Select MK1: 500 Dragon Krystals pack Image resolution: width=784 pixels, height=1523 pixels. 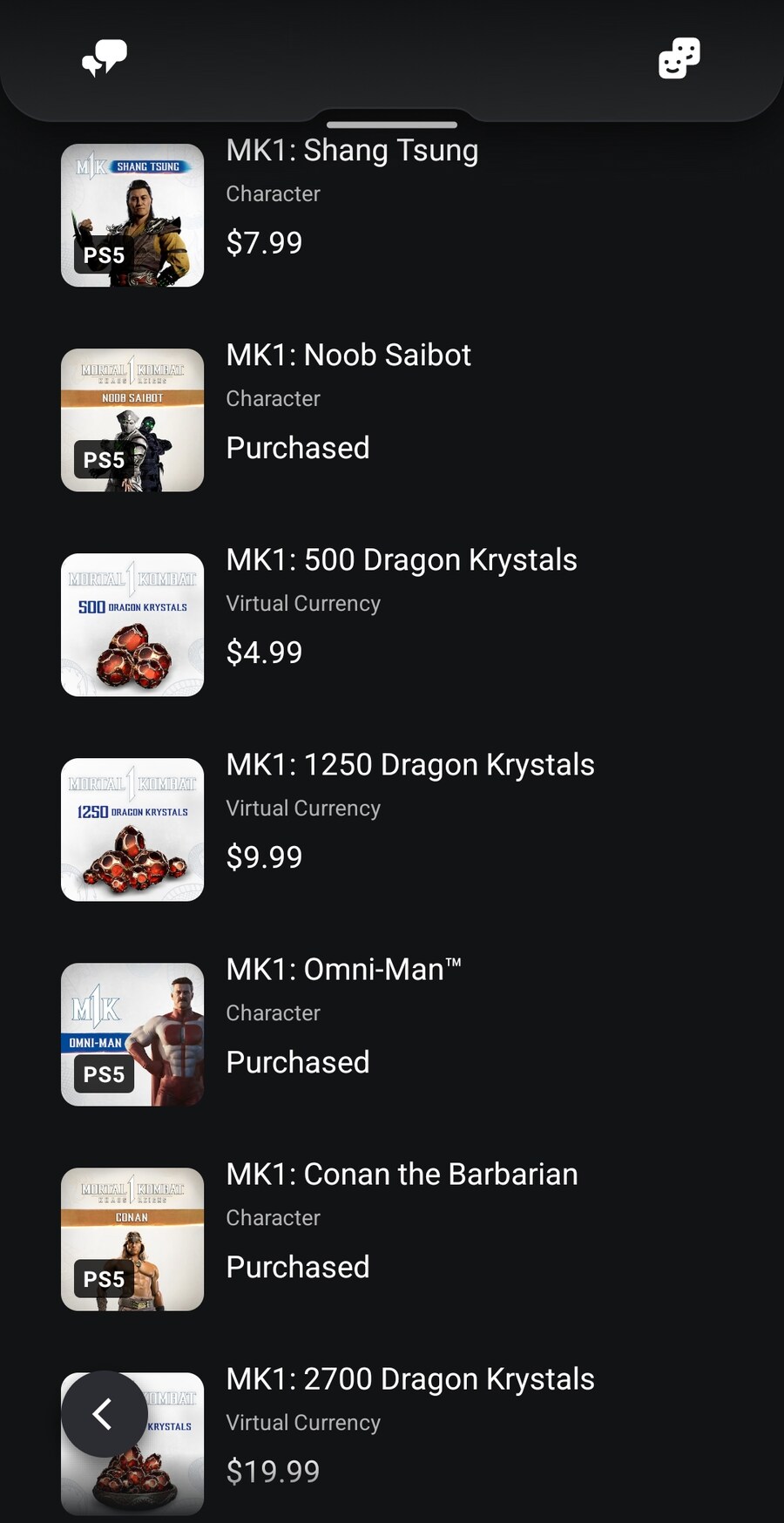401,560
